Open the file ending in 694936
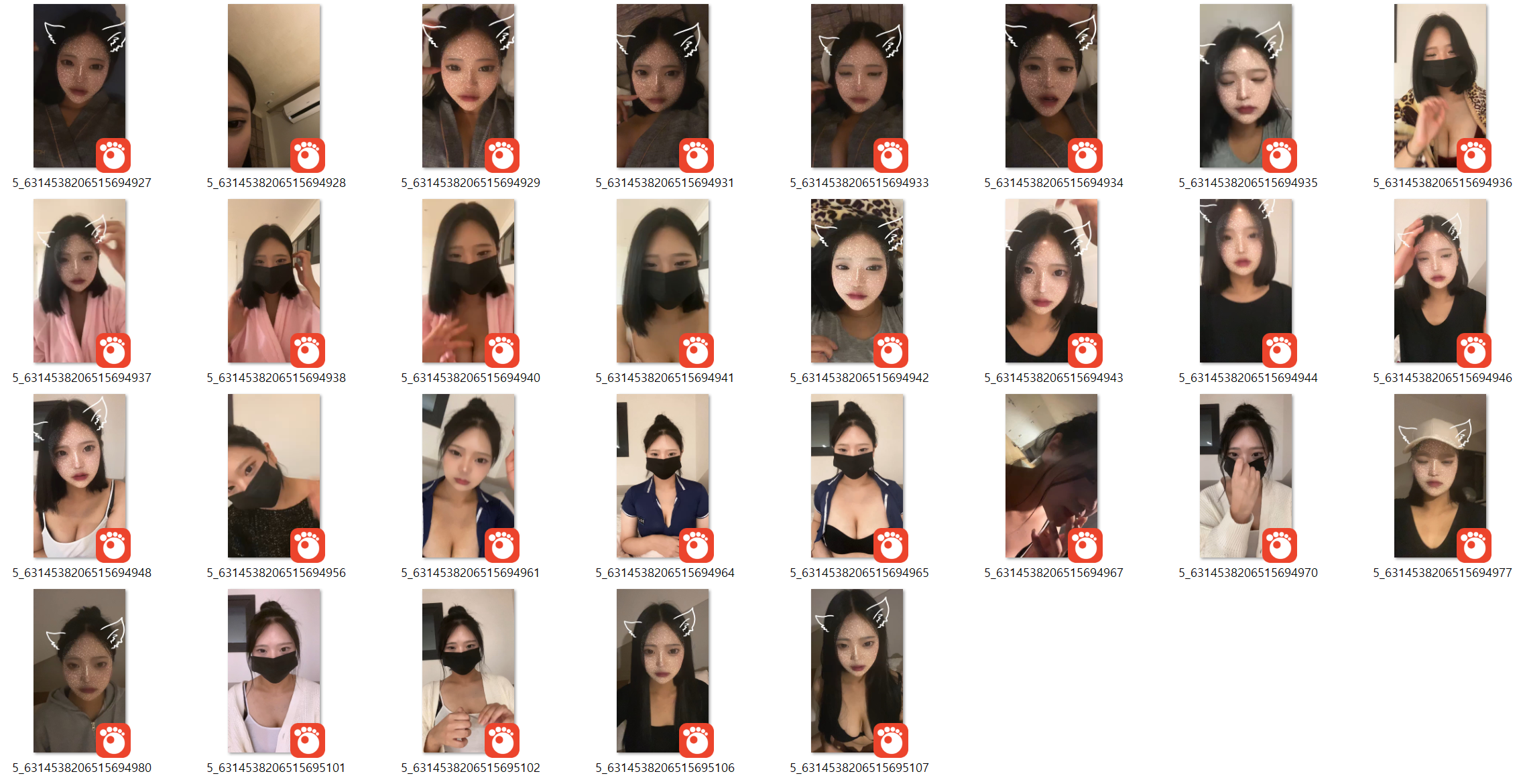1521x784 pixels. click(1440, 87)
